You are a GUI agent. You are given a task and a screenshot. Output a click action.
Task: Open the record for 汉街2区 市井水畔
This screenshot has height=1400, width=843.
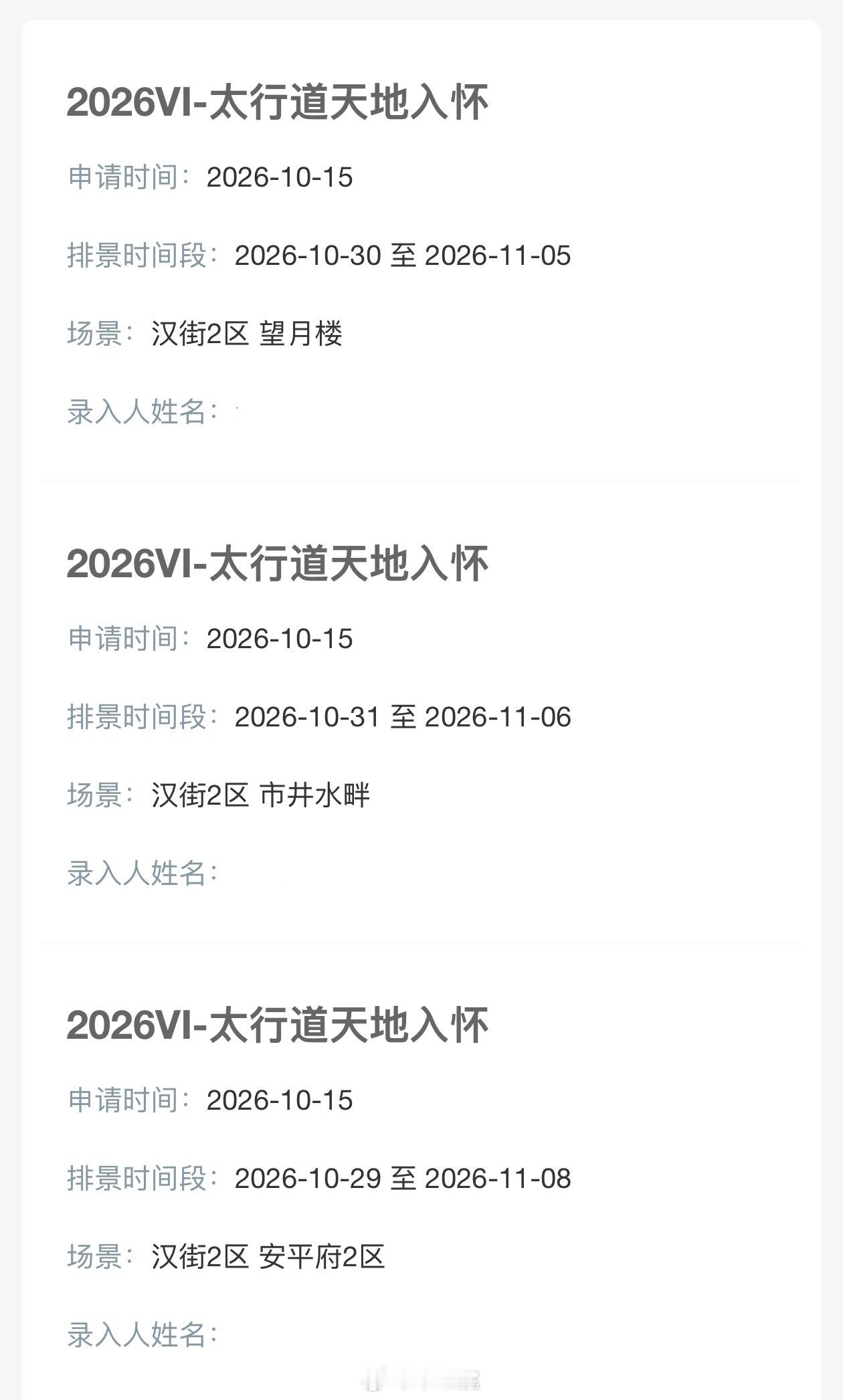point(421,712)
